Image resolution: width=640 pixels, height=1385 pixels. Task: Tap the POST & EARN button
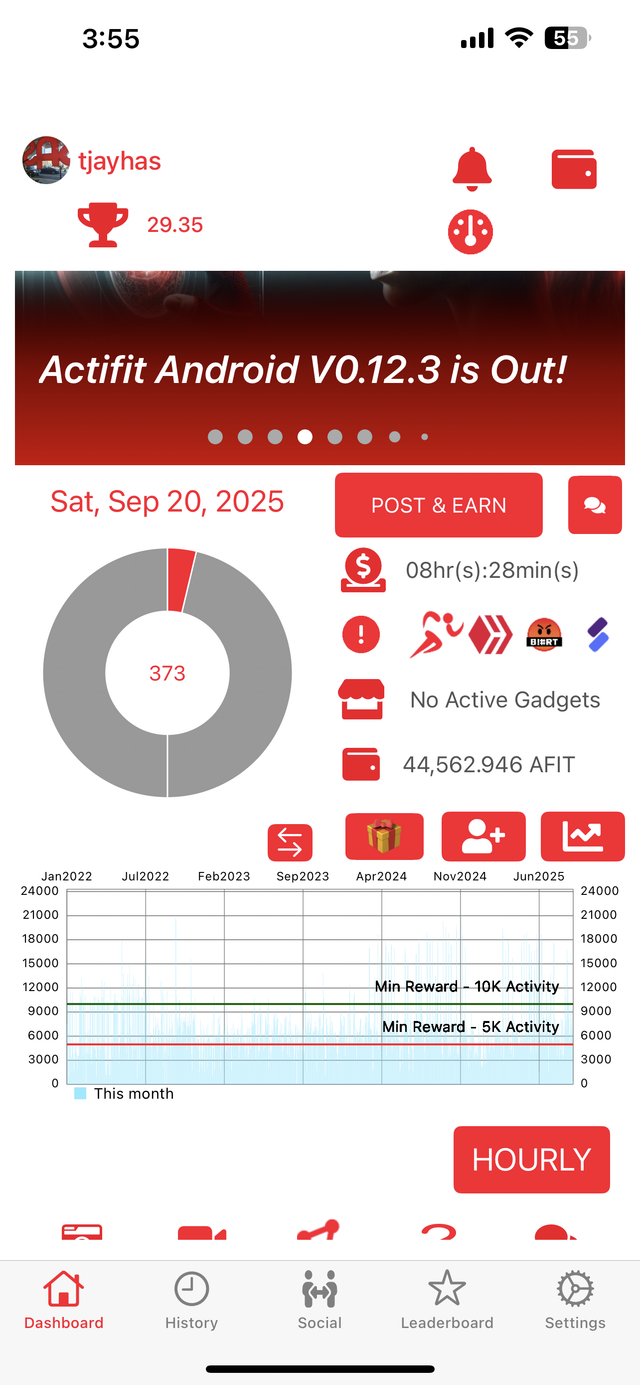438,505
